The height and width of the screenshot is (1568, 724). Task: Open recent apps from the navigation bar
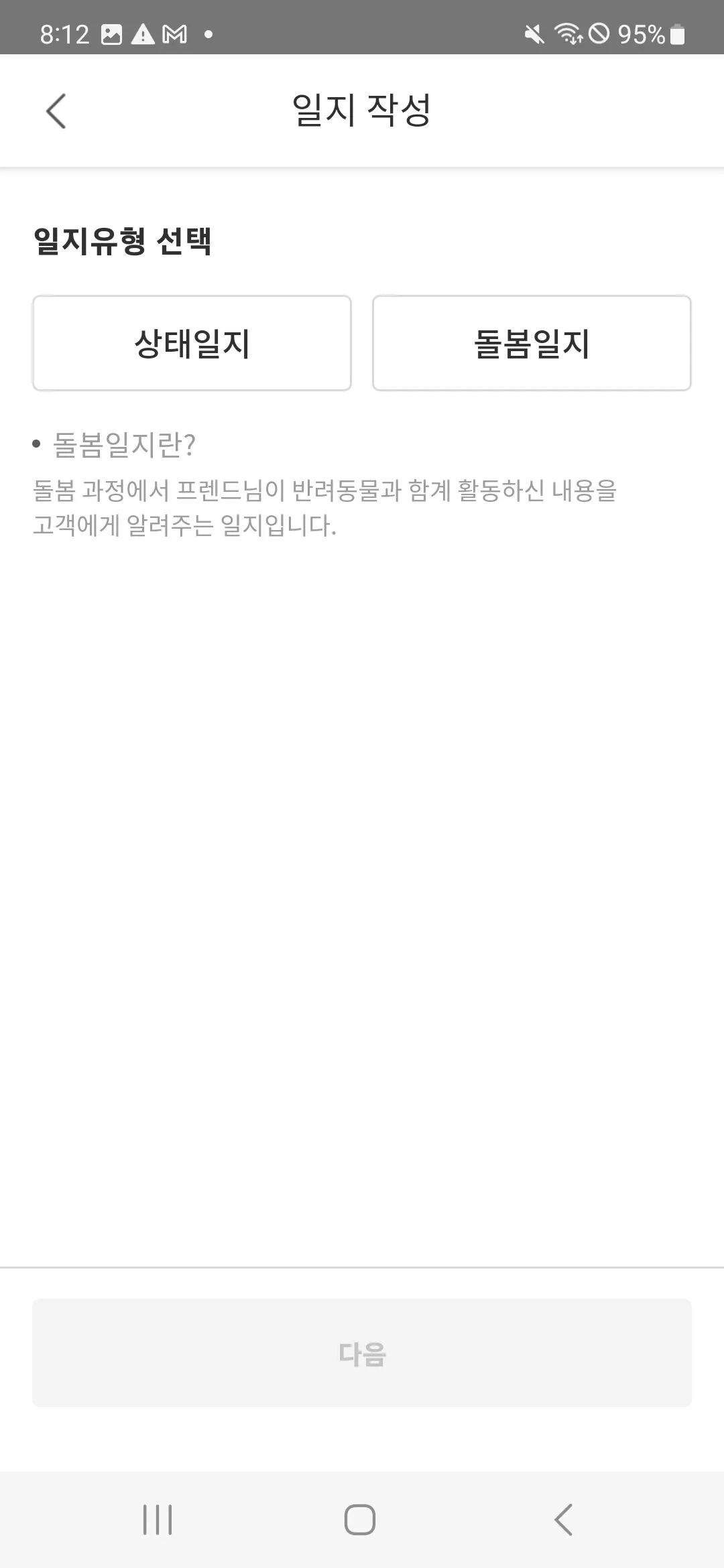tap(158, 1519)
